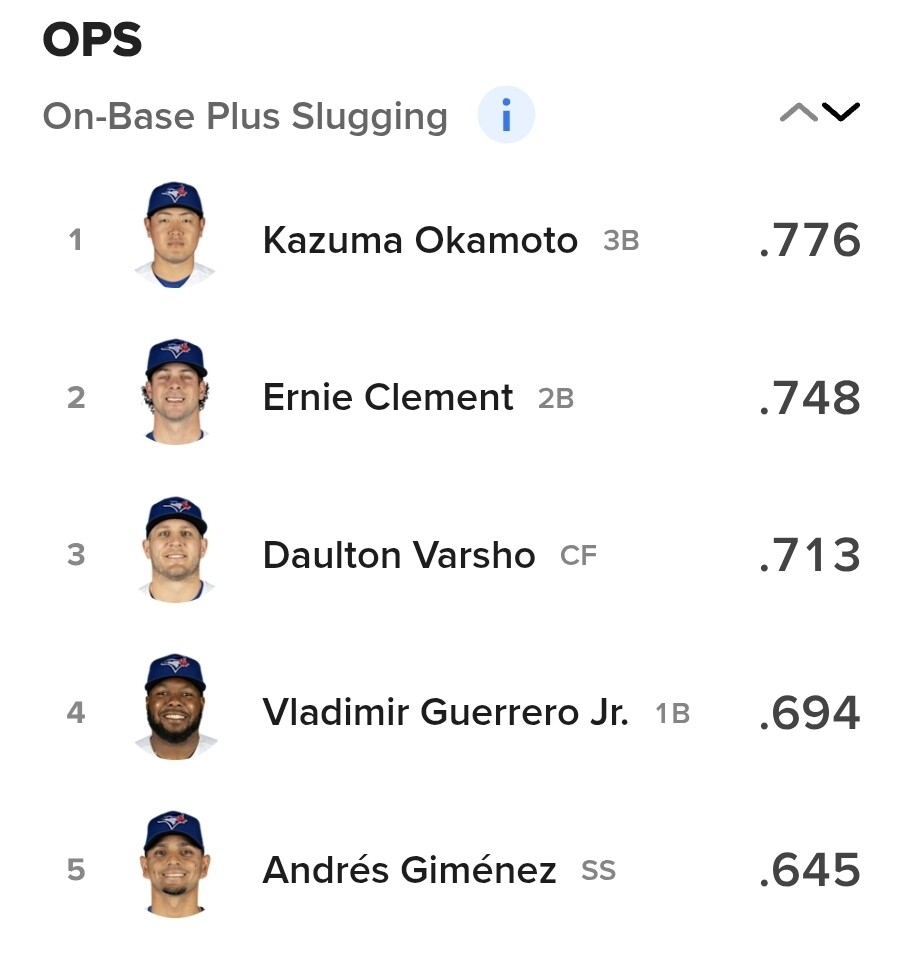Open Kazuma Okamoto's player row
This screenshot has width=904, height=955.
pos(452,239)
